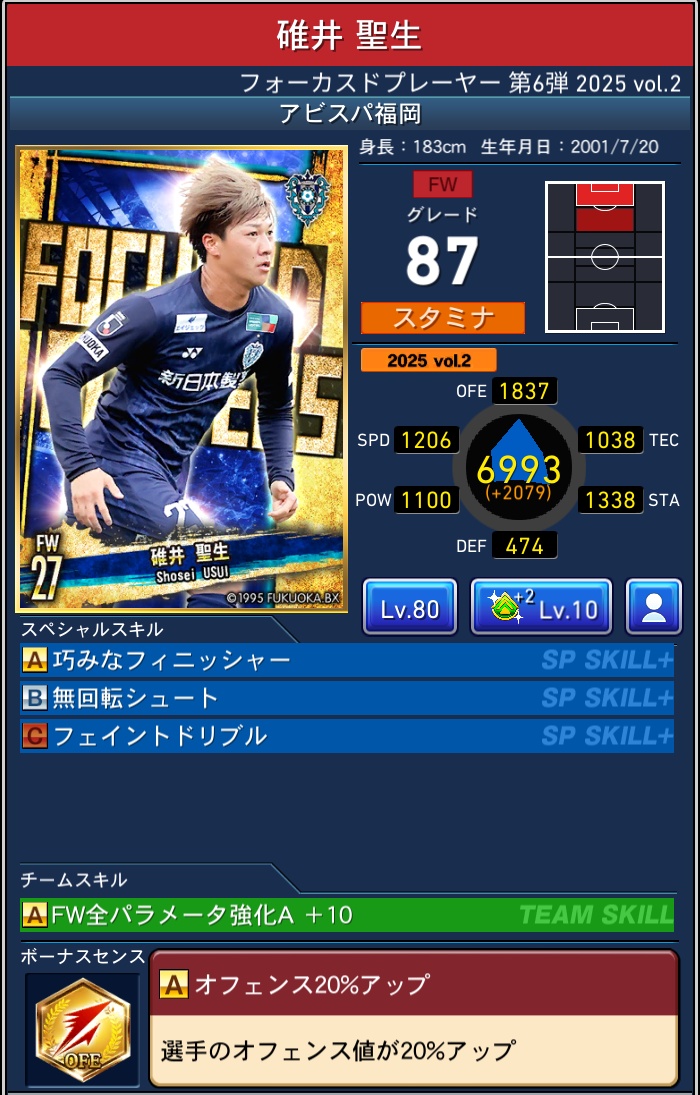Select skill B 無回転シュート

click(346, 698)
